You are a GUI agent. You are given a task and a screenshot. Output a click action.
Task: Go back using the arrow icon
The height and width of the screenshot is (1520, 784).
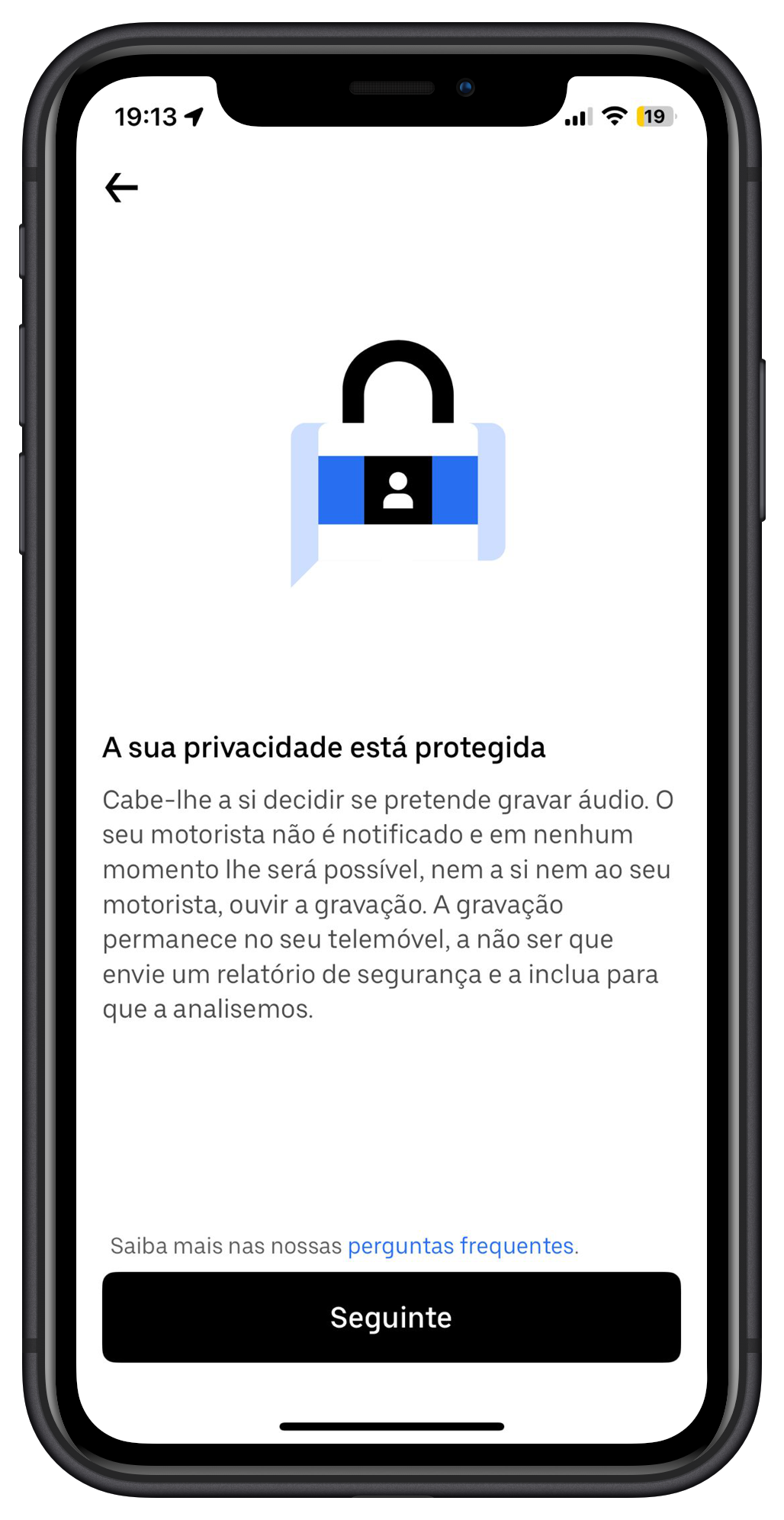point(121,188)
